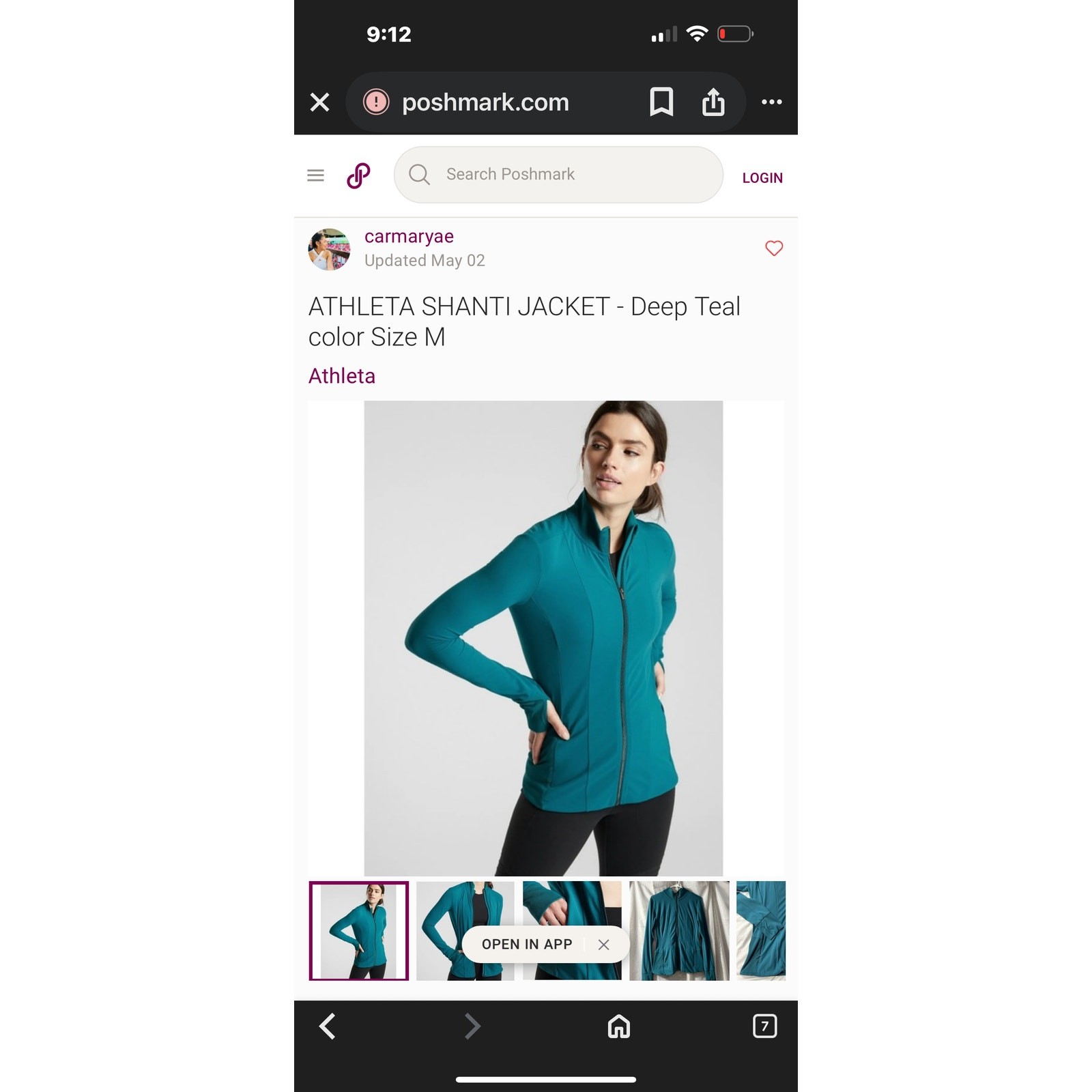Open the main jacket photo

pyautogui.click(x=543, y=637)
